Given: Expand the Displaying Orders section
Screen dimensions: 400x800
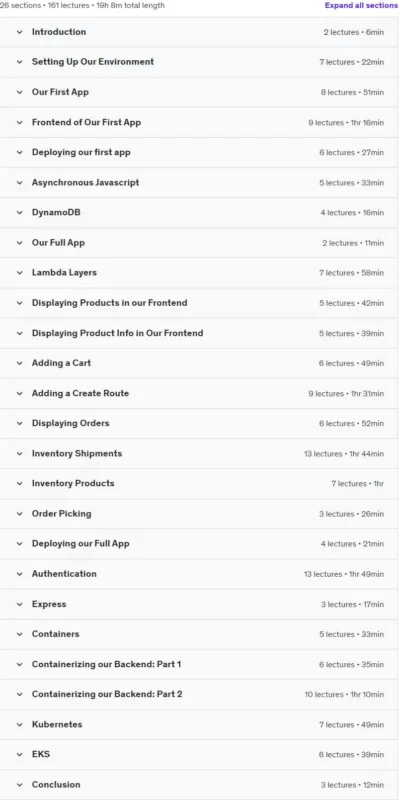Looking at the screenshot, I should pyautogui.click(x=199, y=423).
